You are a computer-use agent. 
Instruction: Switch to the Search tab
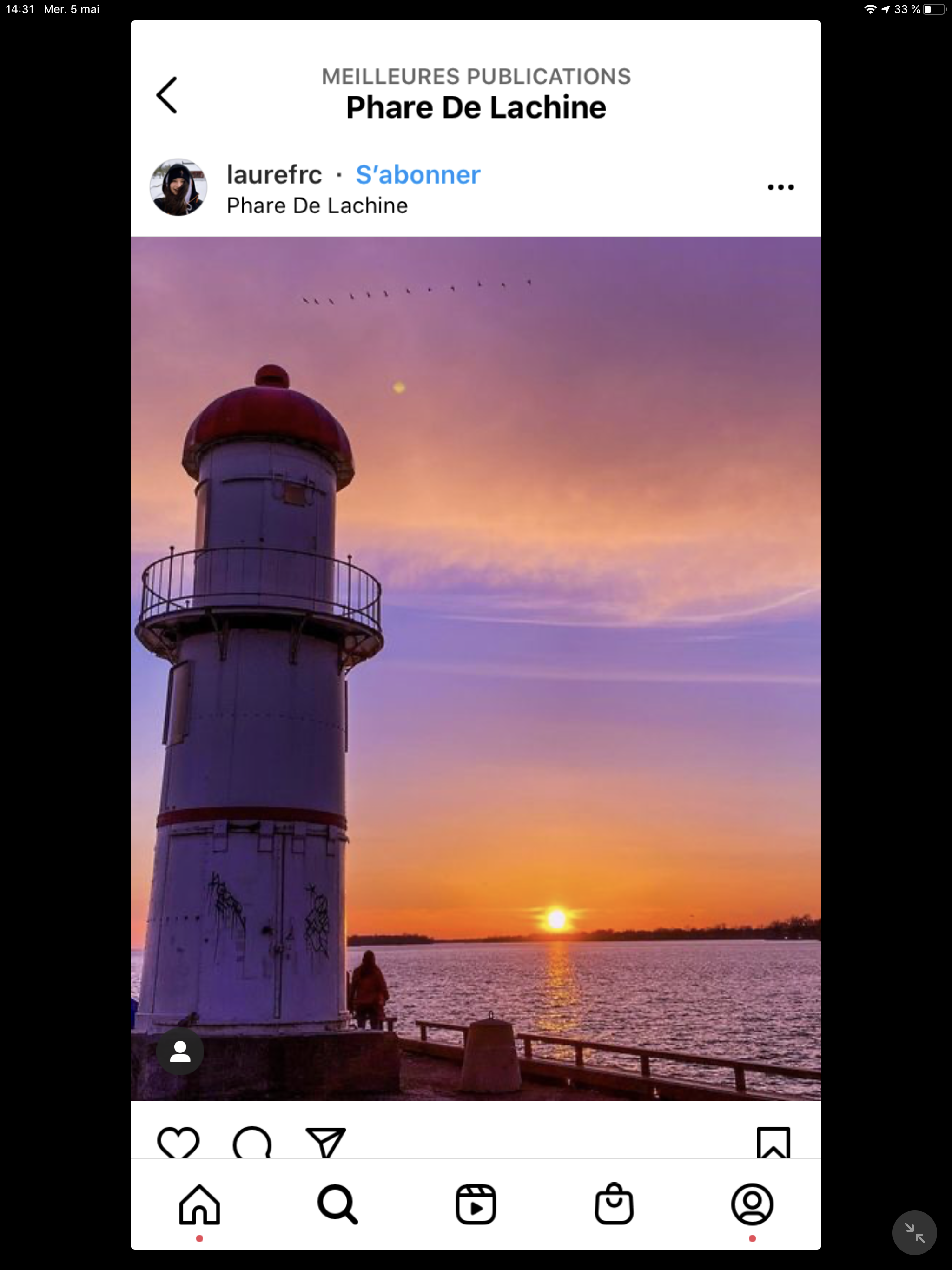point(337,1204)
